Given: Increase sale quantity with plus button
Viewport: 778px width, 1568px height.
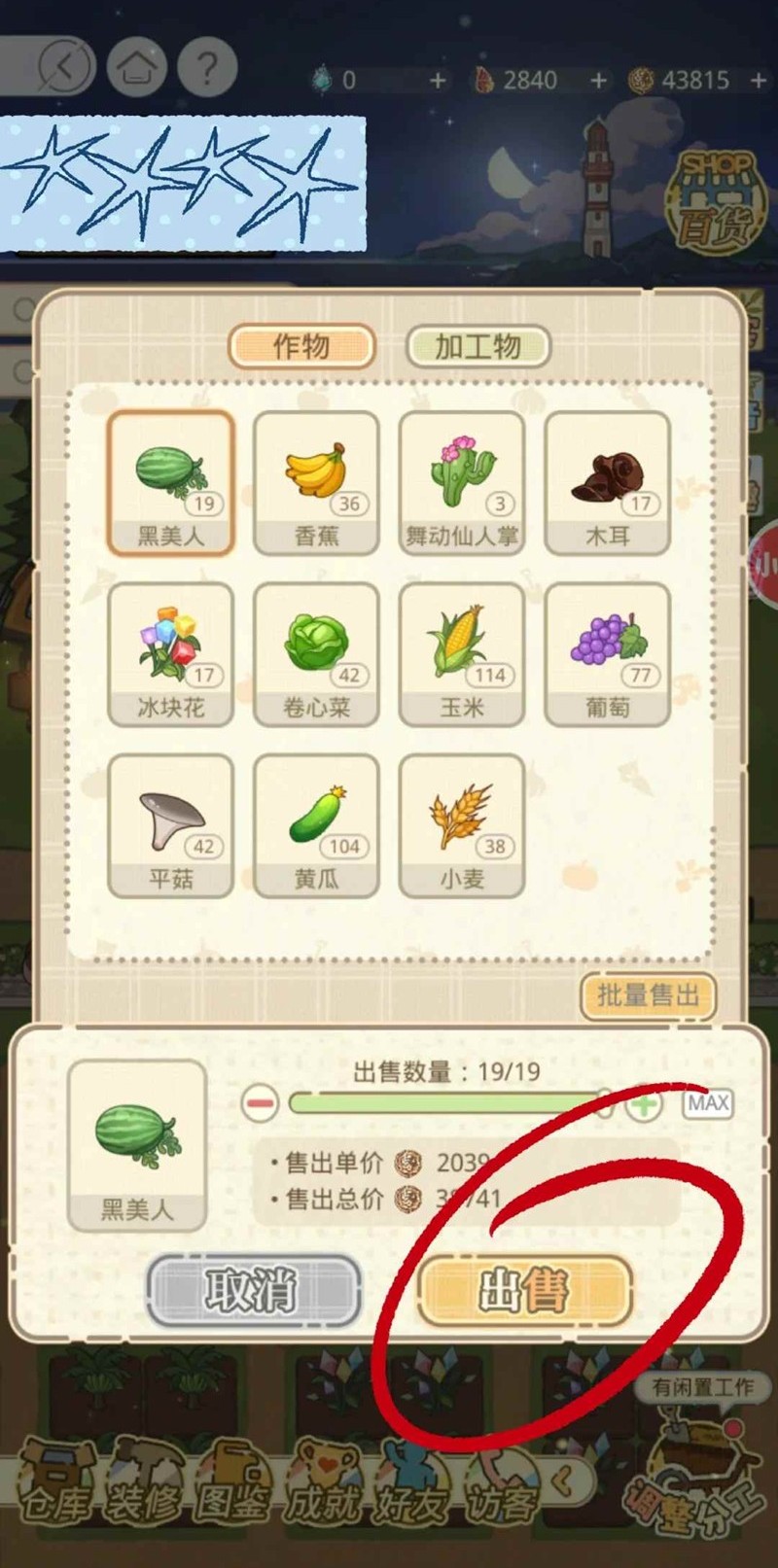Looking at the screenshot, I should point(644,1105).
